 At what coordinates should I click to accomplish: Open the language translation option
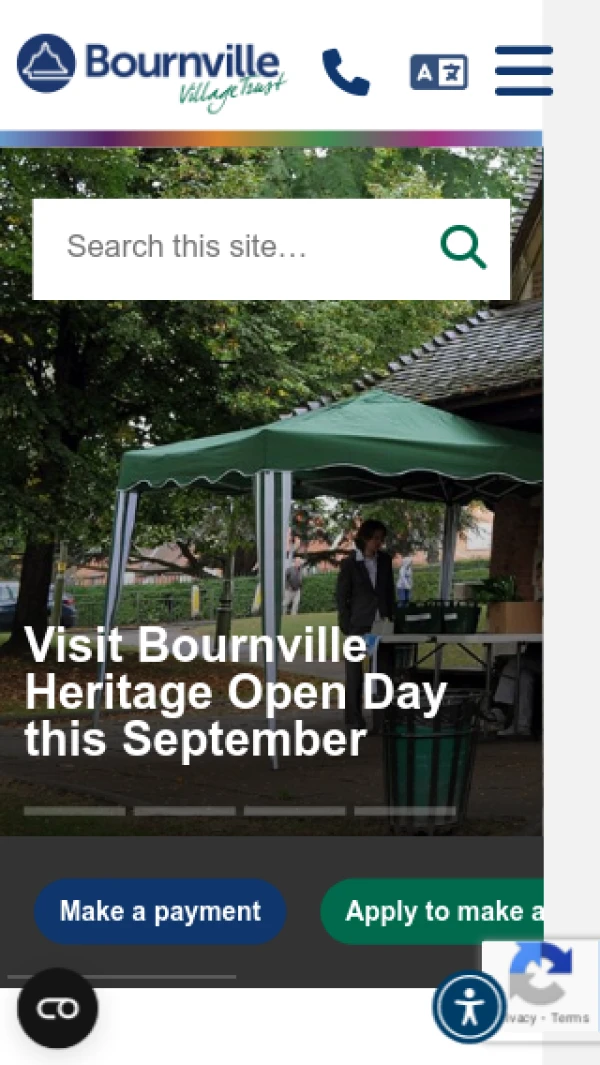click(438, 72)
